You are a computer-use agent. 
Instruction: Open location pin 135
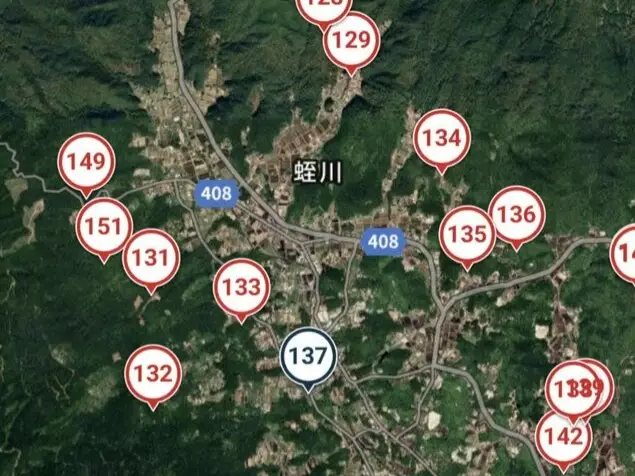click(x=467, y=235)
